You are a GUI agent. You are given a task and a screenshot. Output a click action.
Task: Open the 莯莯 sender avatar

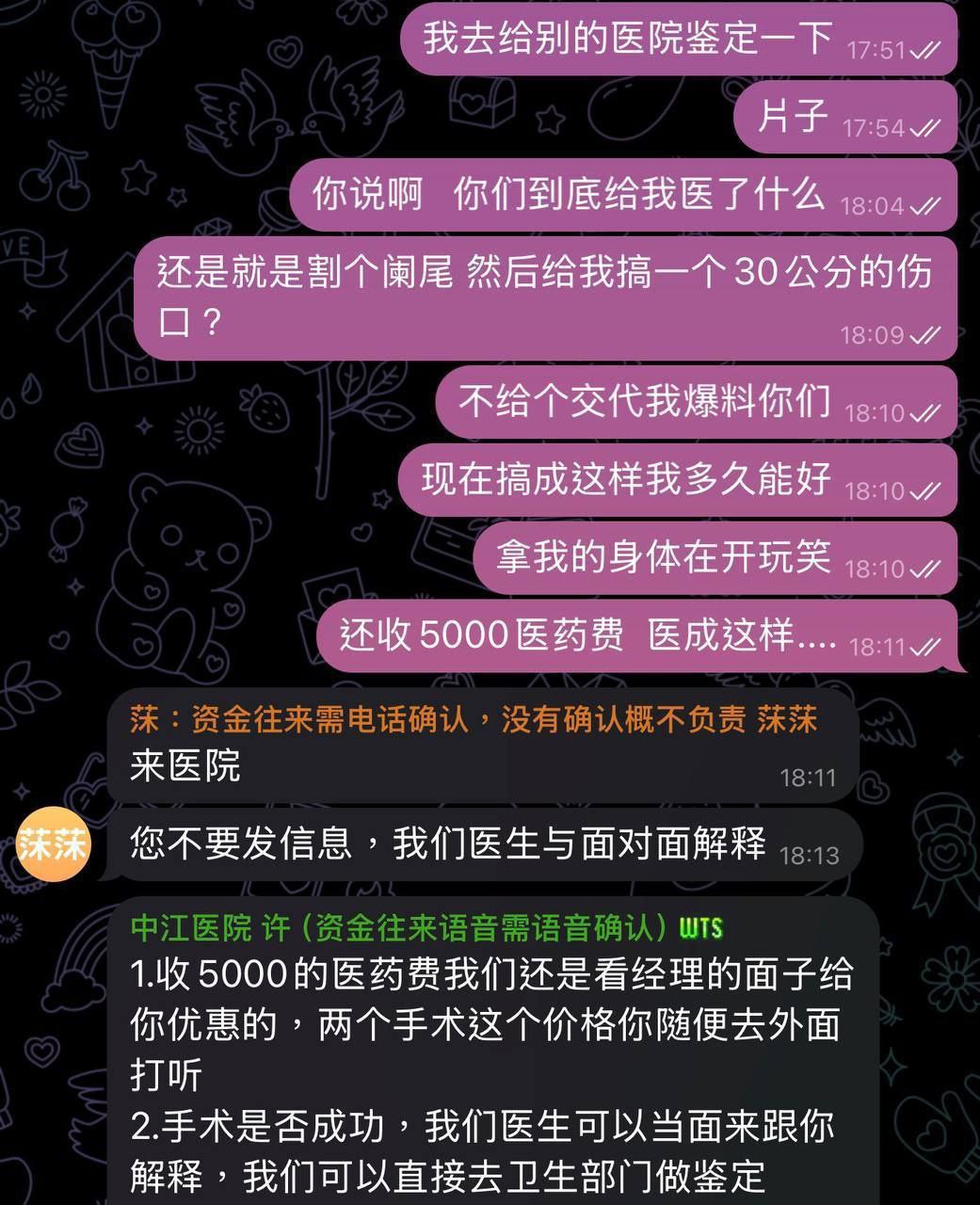point(53,843)
